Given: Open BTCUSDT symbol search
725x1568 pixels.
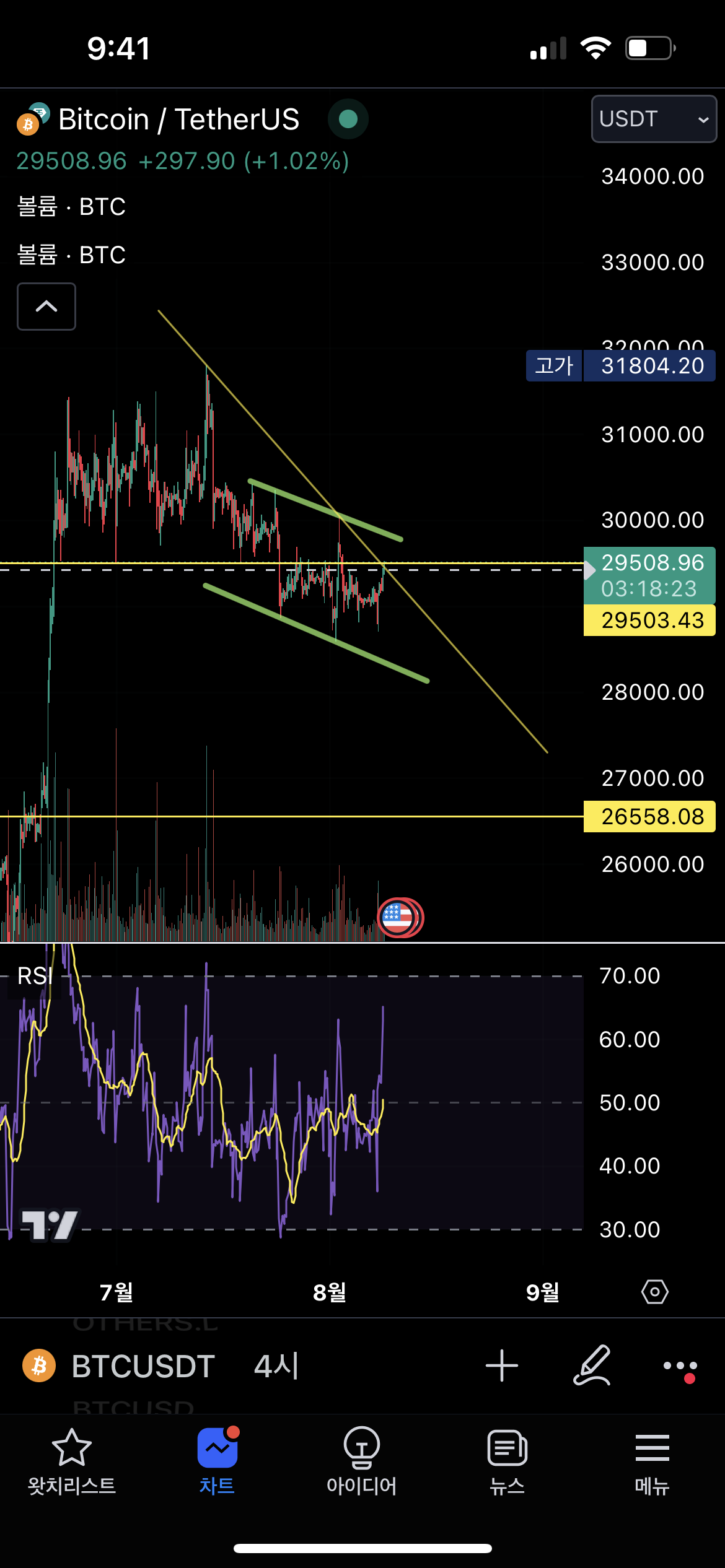Looking at the screenshot, I should 143,1366.
